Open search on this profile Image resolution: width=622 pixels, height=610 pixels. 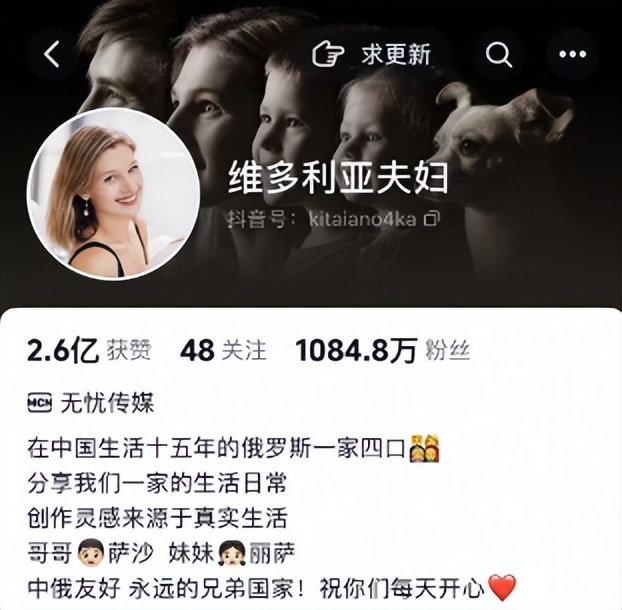pos(498,54)
